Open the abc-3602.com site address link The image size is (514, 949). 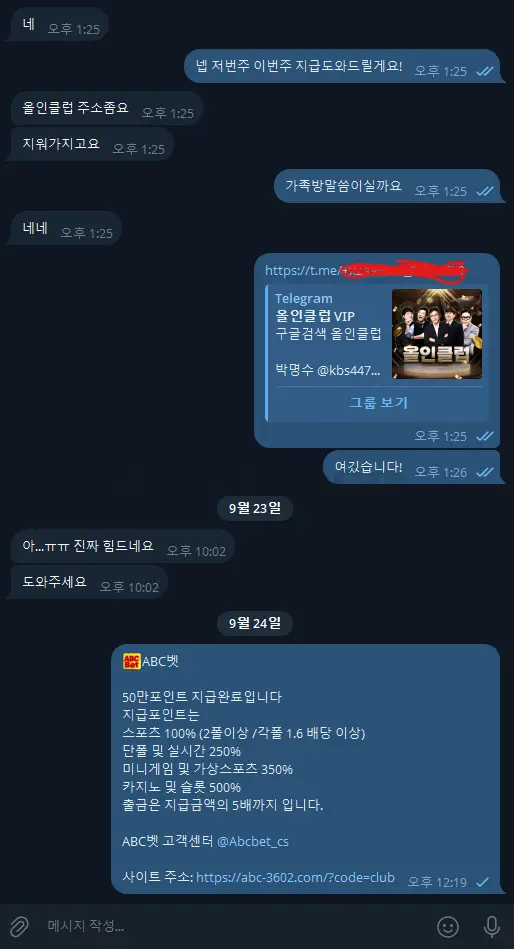pos(295,878)
